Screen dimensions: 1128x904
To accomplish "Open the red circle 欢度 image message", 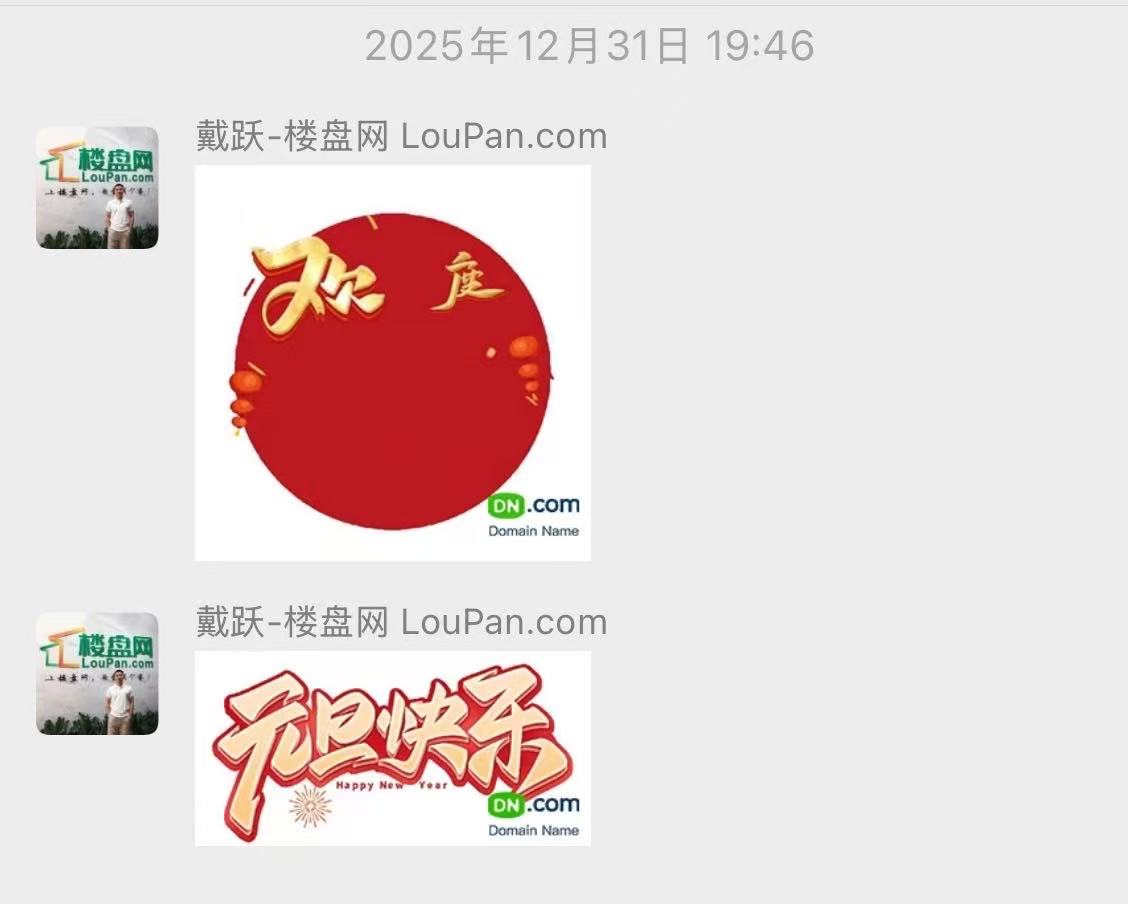I will (x=392, y=362).
